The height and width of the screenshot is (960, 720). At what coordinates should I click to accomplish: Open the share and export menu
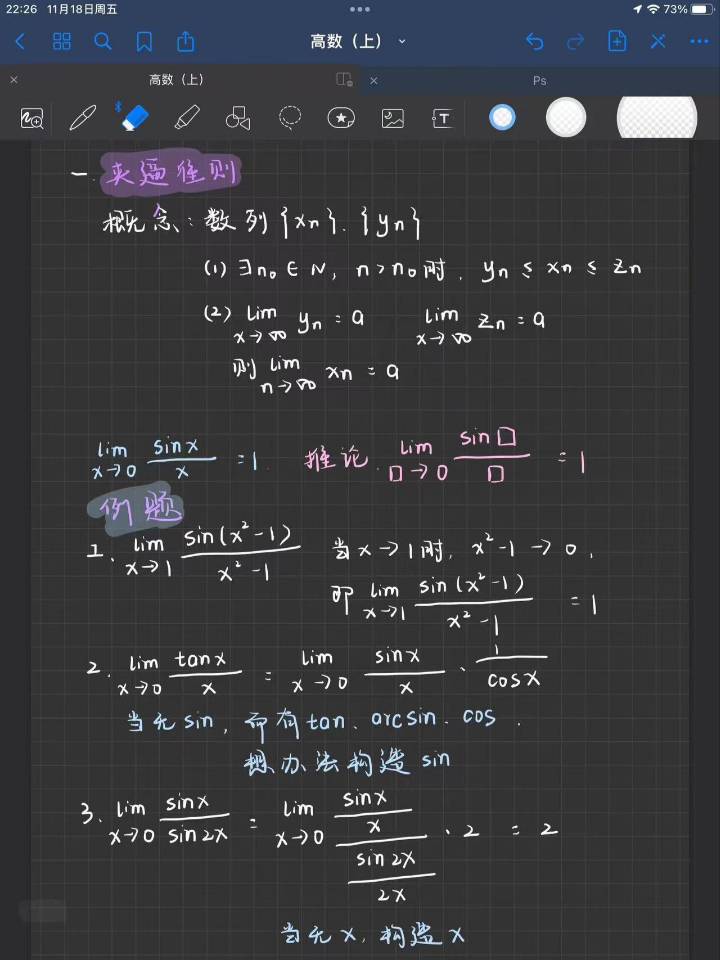pos(186,41)
